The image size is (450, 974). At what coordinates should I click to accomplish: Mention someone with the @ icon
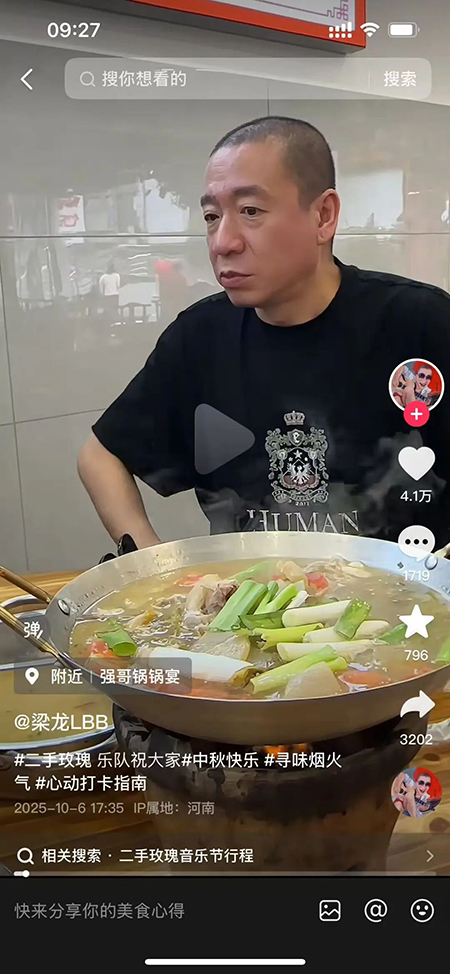375,911
